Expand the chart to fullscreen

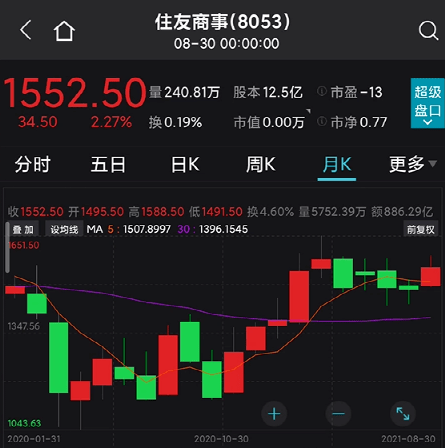tap(403, 414)
